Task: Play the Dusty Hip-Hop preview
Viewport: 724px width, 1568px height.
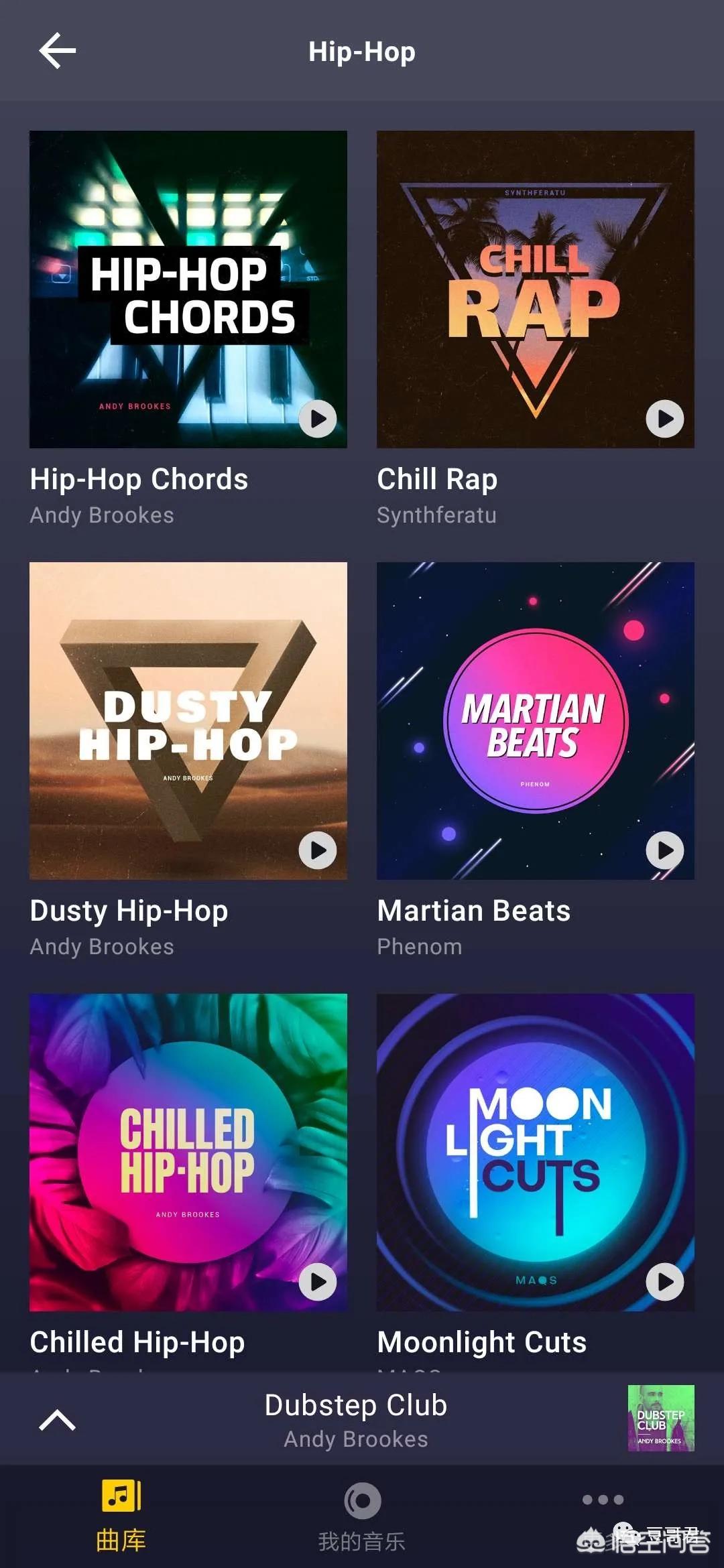Action: click(317, 850)
